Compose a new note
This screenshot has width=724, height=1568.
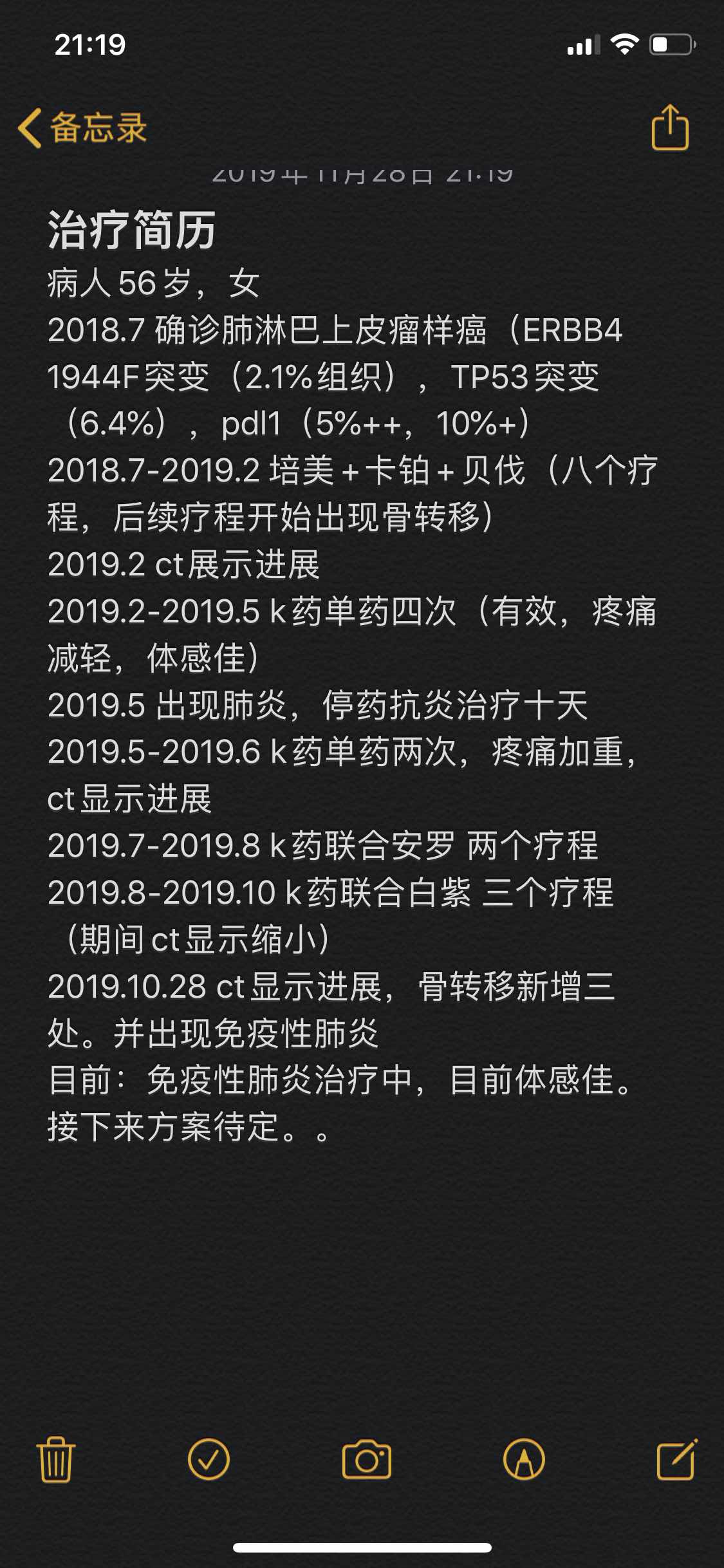tap(676, 1459)
